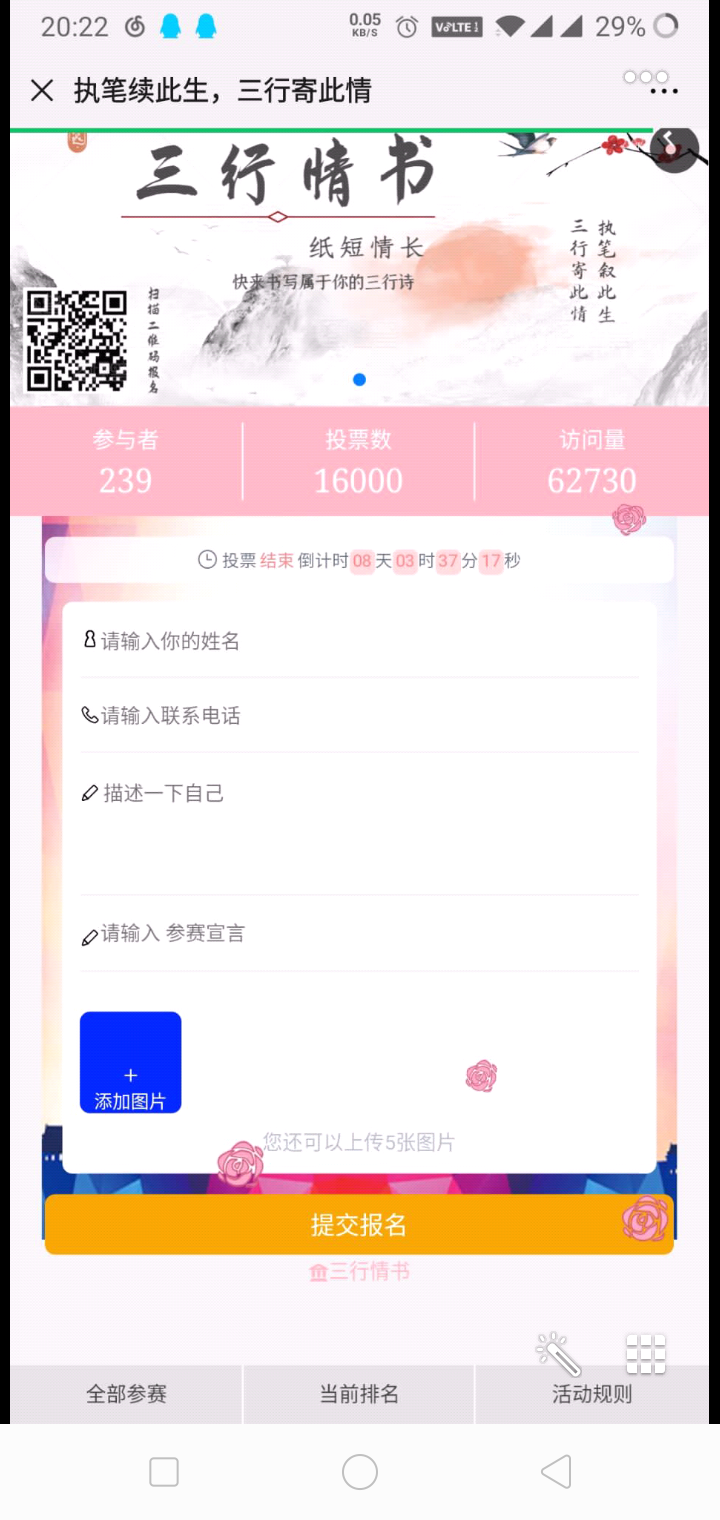Open the 三行情书 link below submit
This screenshot has width=720, height=1520.
tap(359, 1272)
